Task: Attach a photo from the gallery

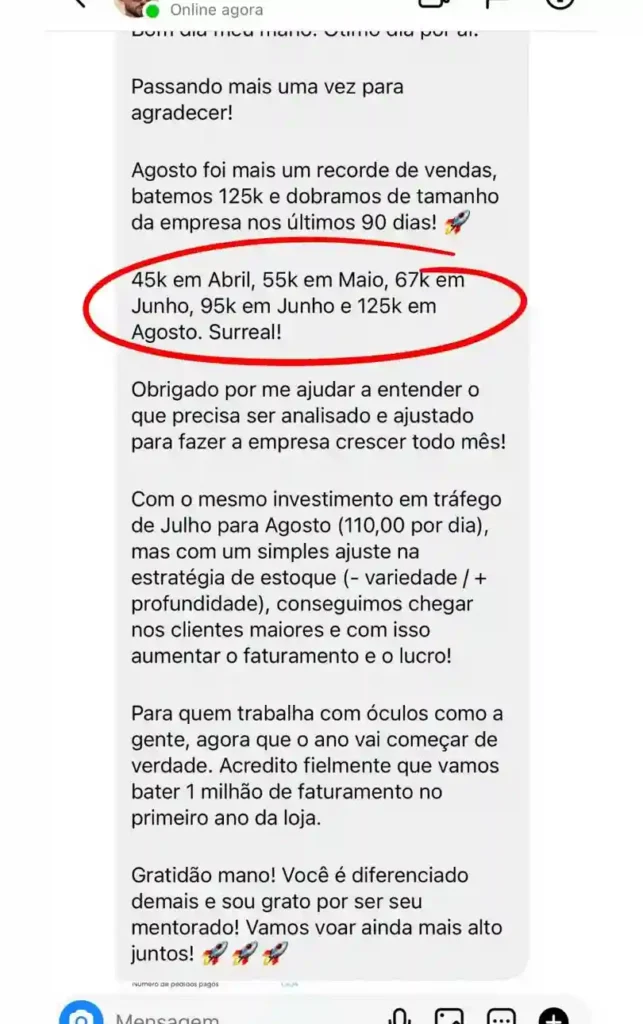Action: tap(449, 1016)
